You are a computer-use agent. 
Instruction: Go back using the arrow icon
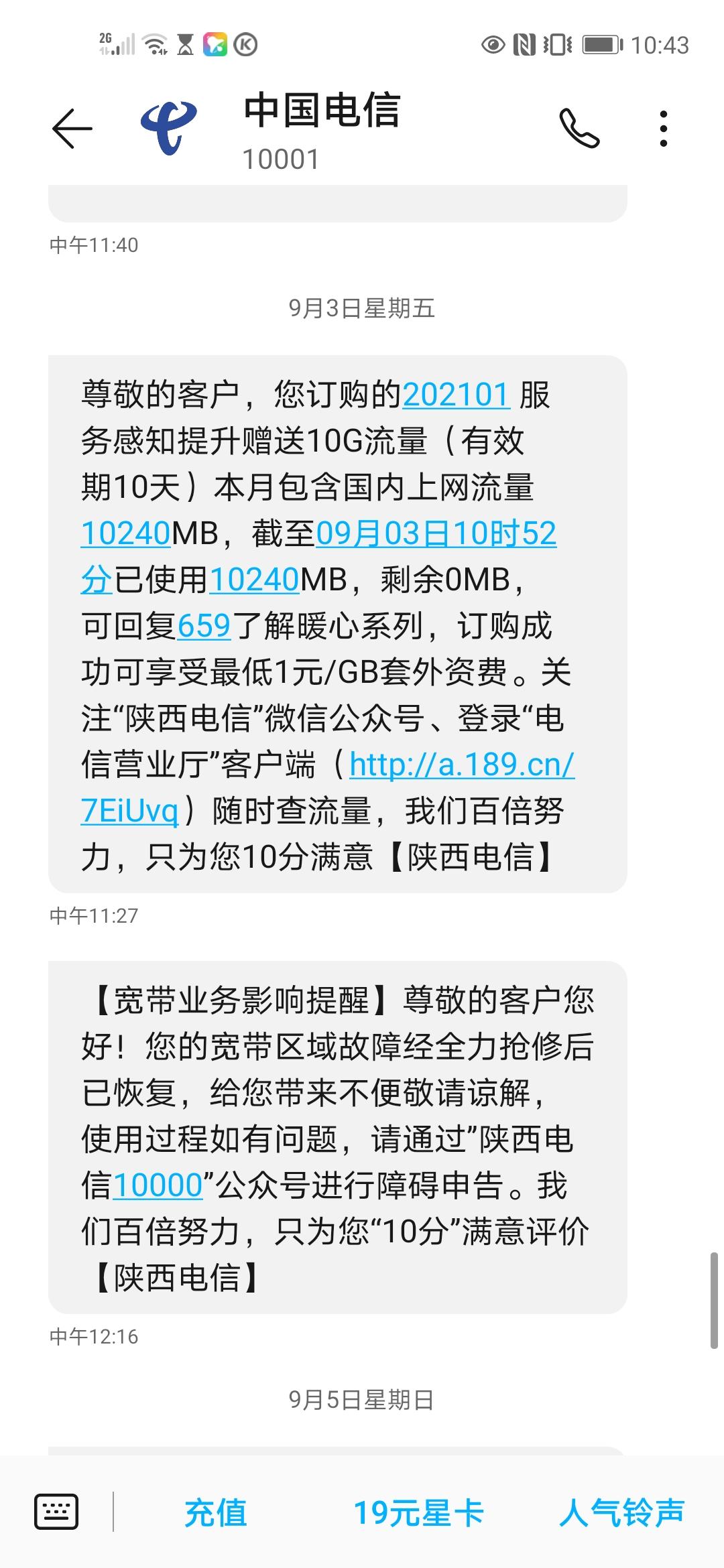(72, 128)
